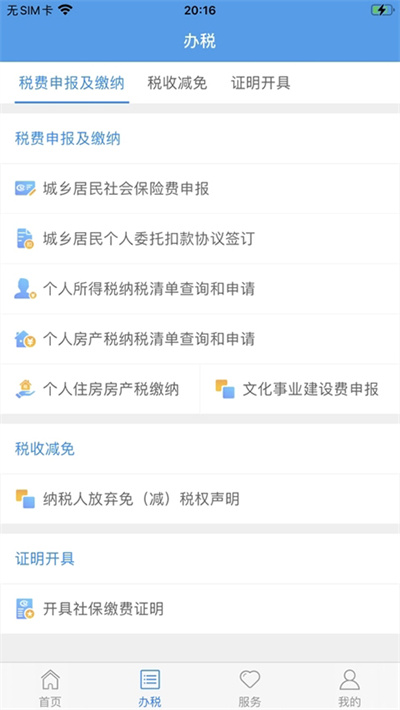
Task: Select the 税费申报及缴纳 top tab
Action: 72,83
